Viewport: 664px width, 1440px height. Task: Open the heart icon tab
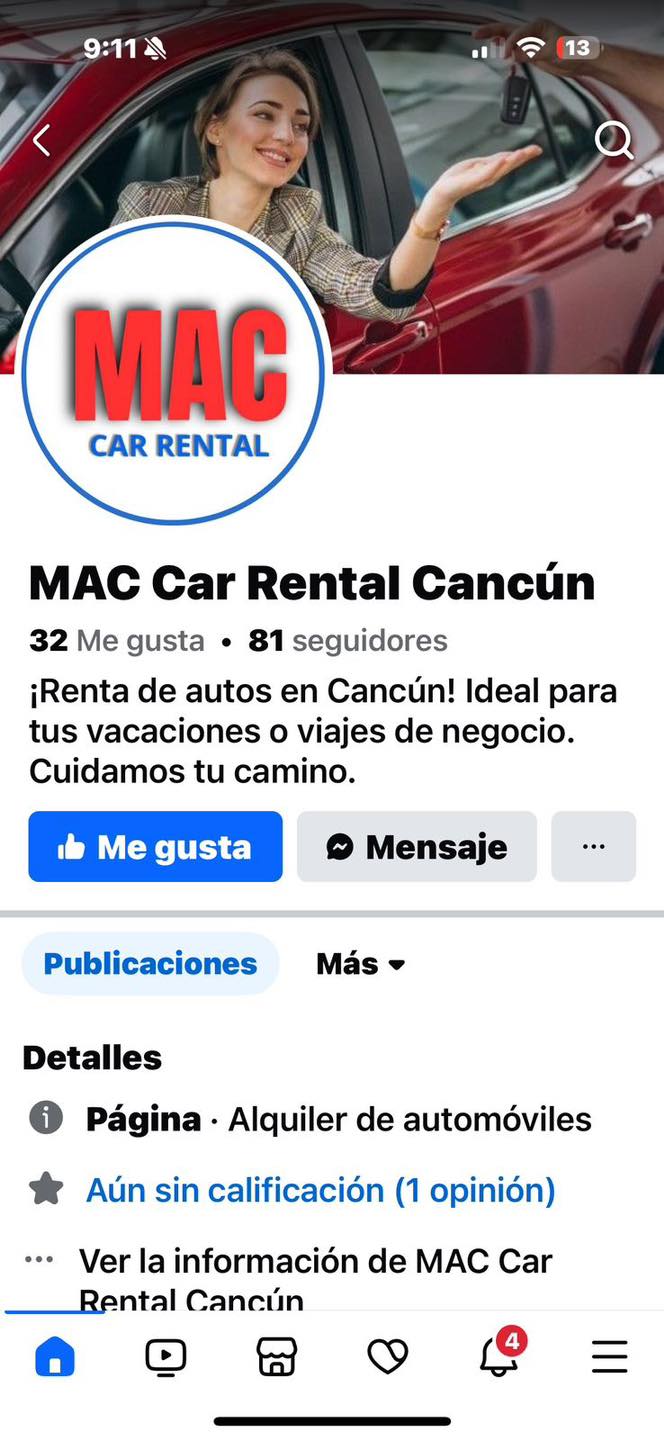click(x=388, y=1357)
